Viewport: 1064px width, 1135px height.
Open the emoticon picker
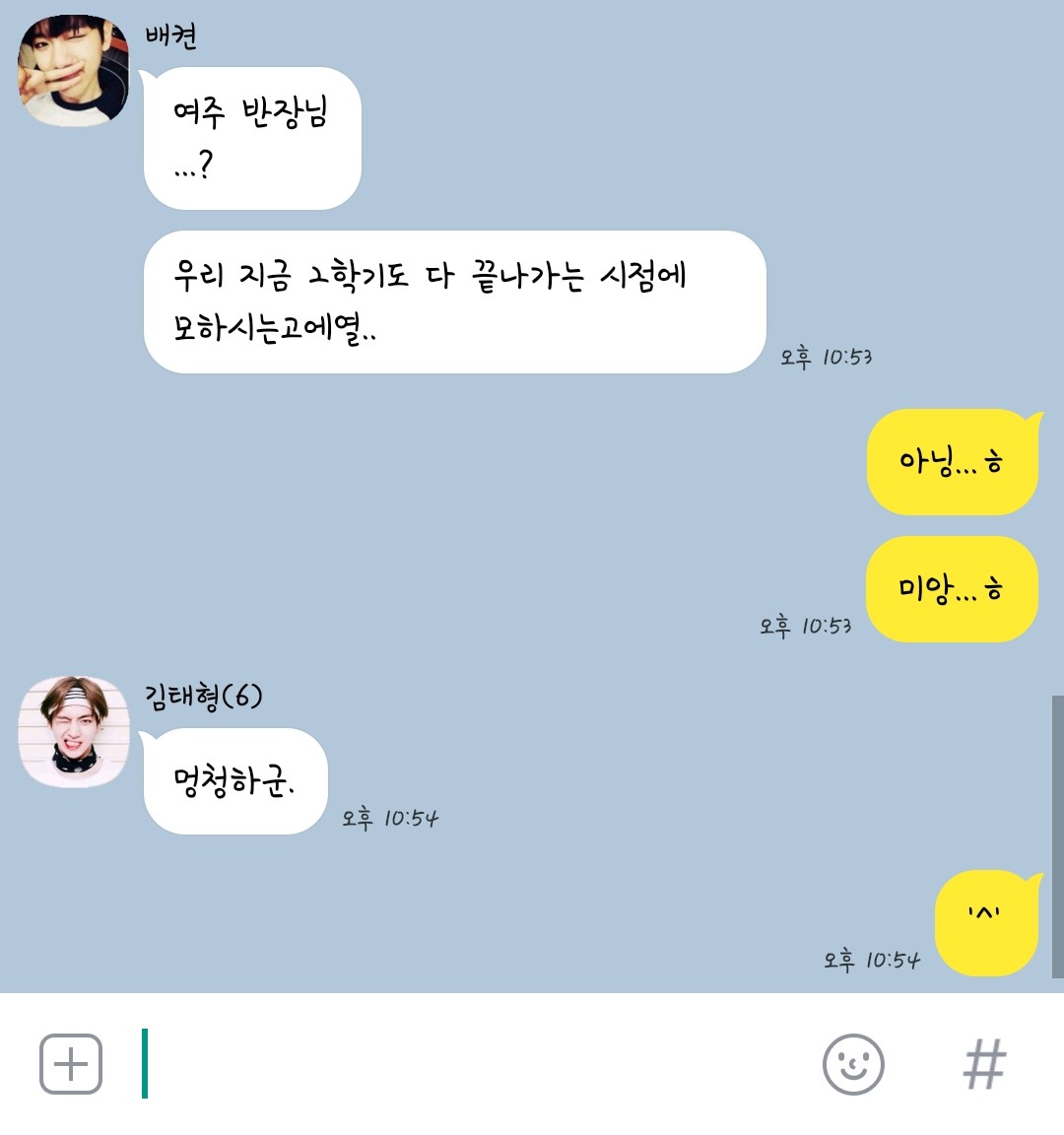pyautogui.click(x=853, y=1064)
